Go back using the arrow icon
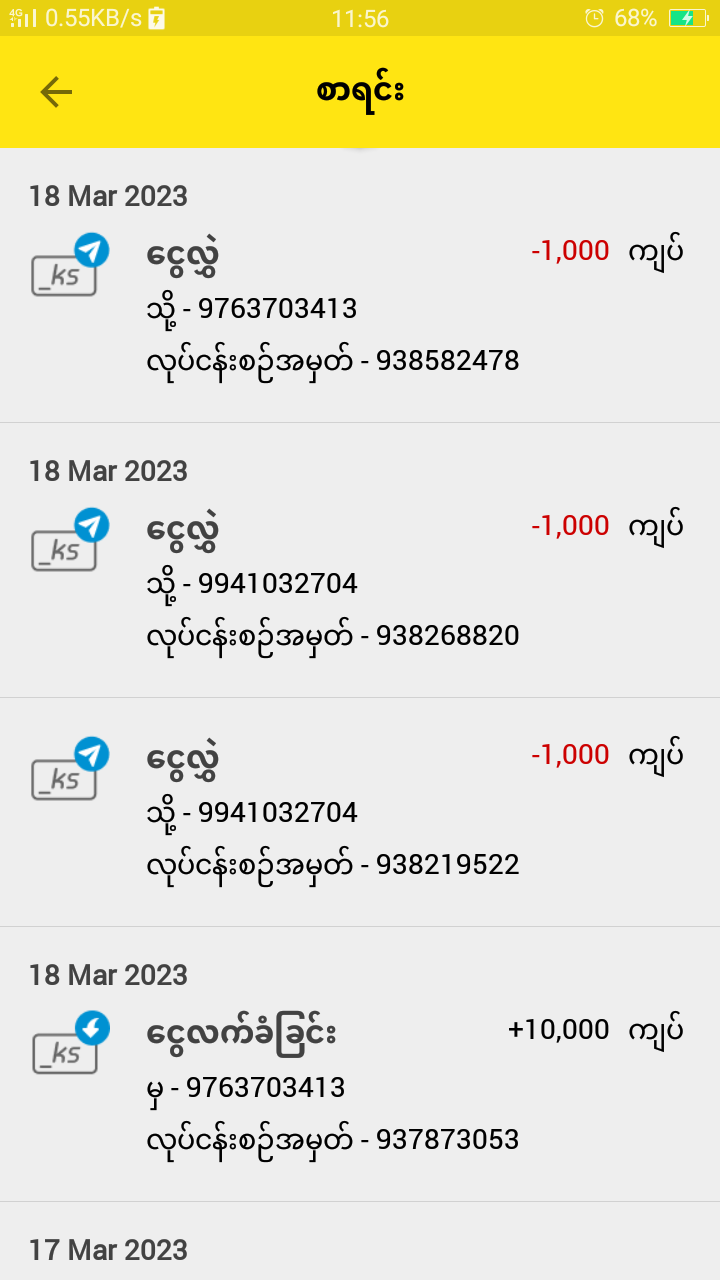The image size is (720, 1280). pos(56,92)
